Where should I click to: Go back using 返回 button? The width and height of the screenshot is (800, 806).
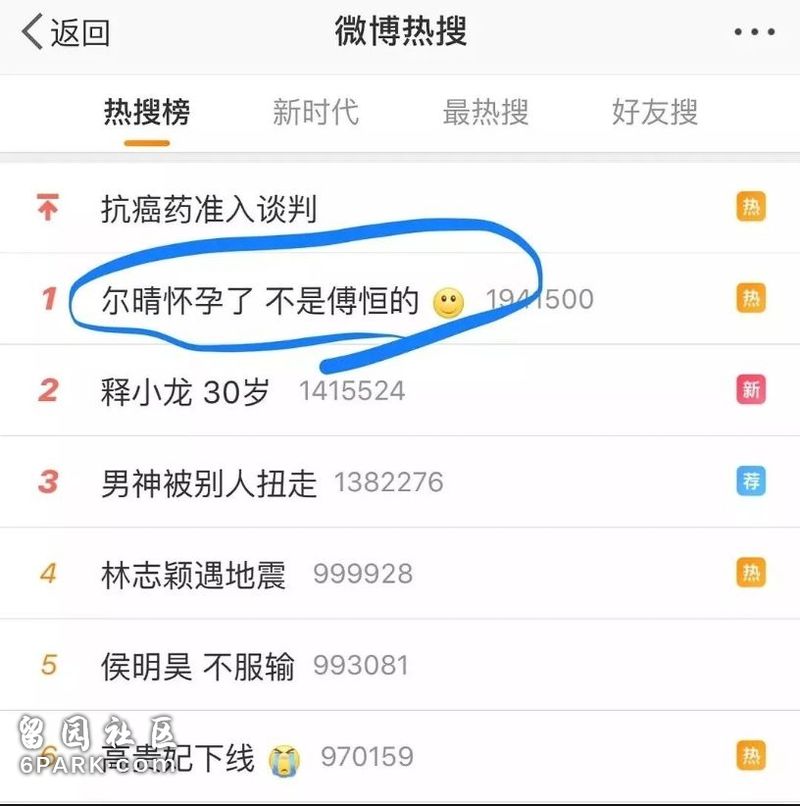pyautogui.click(x=66, y=33)
